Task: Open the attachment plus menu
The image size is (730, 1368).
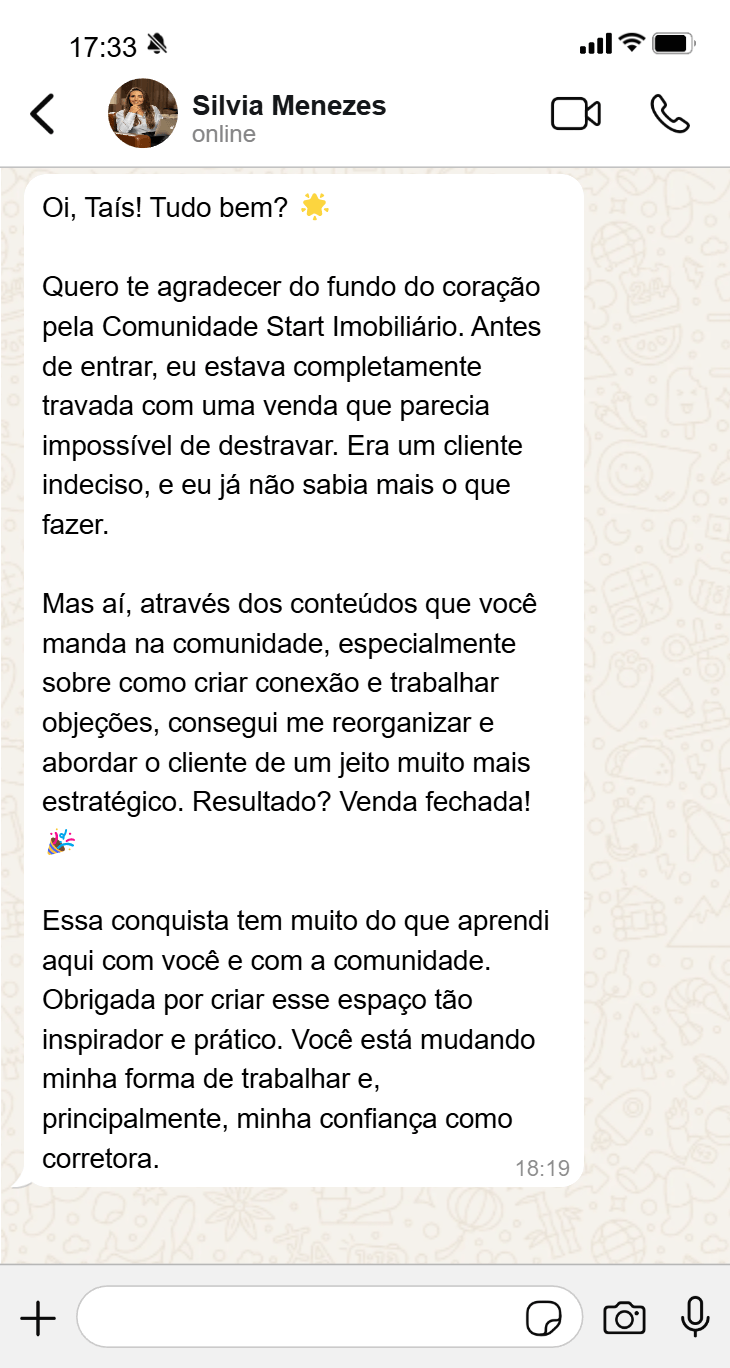Action: point(38,1318)
